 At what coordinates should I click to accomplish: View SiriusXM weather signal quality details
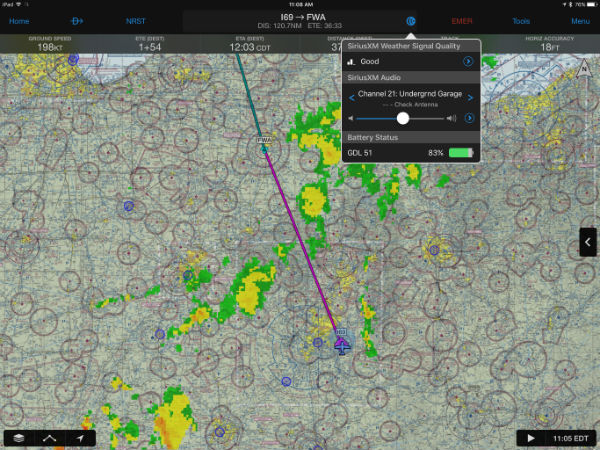(x=468, y=62)
